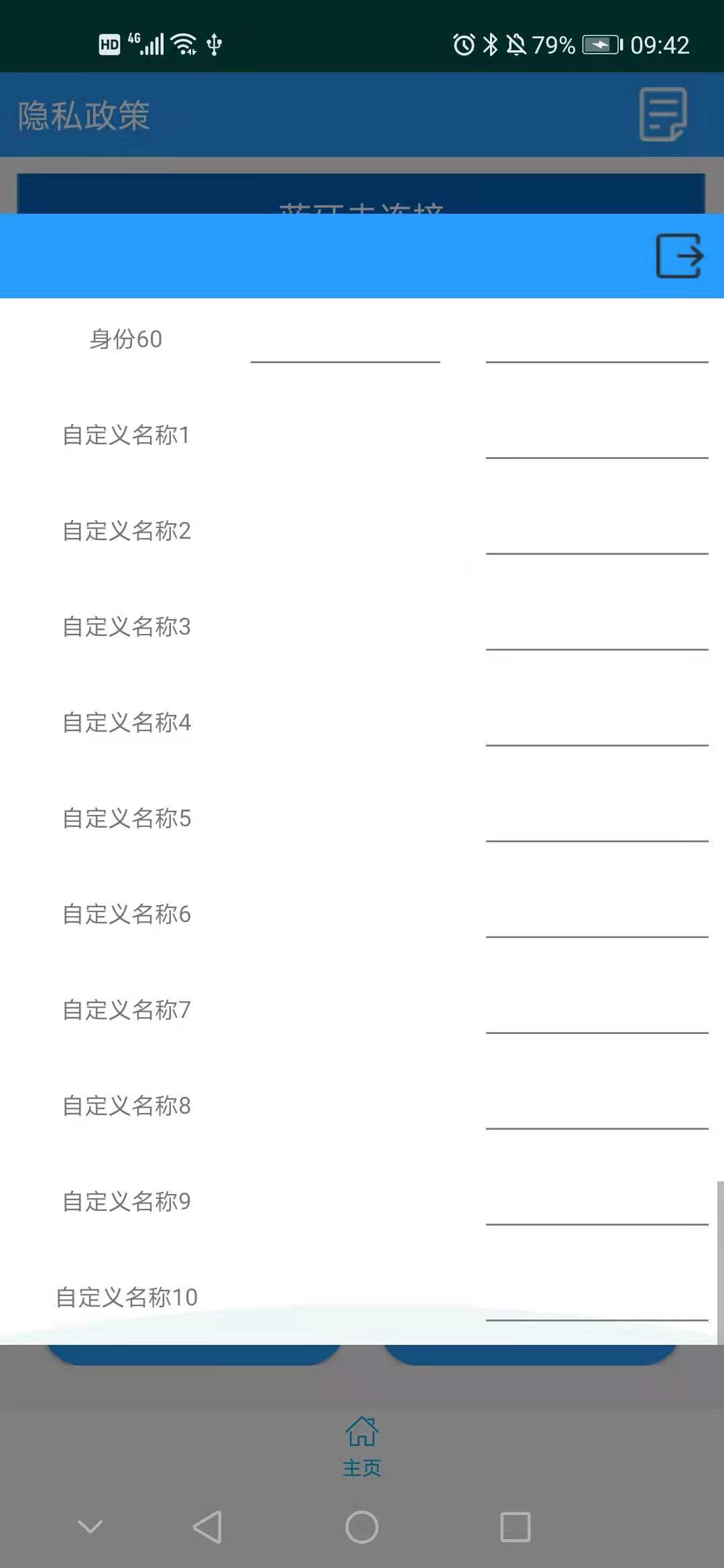Tap the text field next to 自定义名称3
Image resolution: width=724 pixels, height=1568 pixels.
click(597, 629)
